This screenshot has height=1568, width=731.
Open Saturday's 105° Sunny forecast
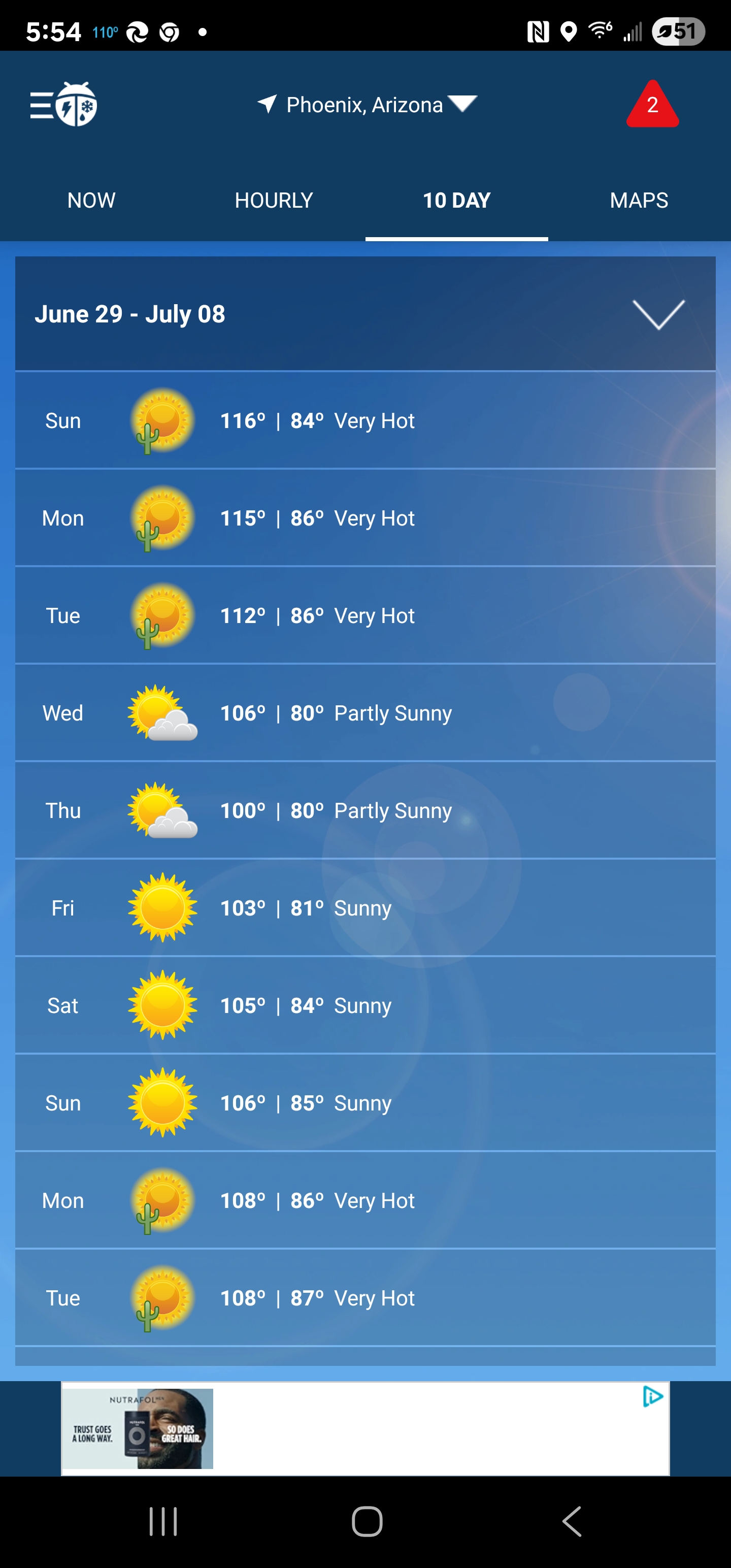(x=365, y=1005)
